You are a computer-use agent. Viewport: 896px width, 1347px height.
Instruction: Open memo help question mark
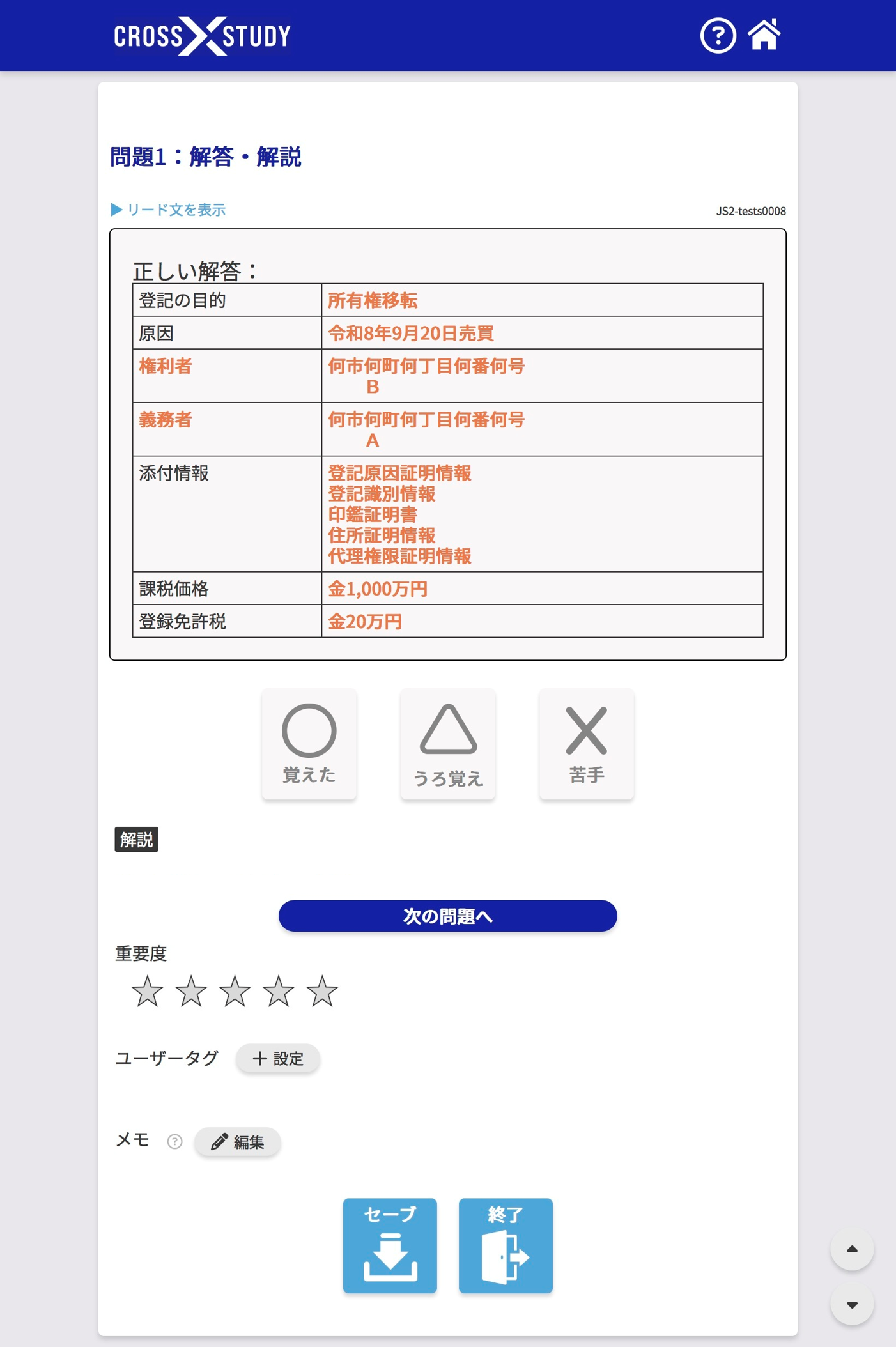point(174,1141)
